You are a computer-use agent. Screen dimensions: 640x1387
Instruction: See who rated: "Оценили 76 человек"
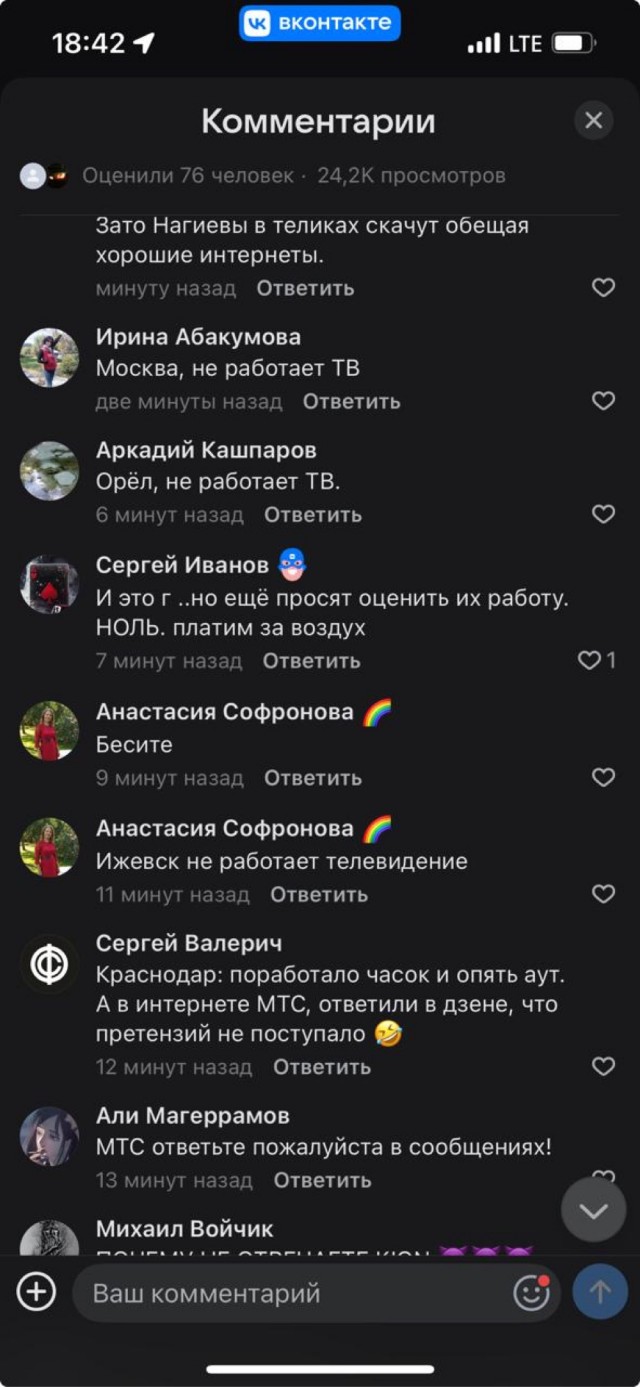[x=187, y=176]
